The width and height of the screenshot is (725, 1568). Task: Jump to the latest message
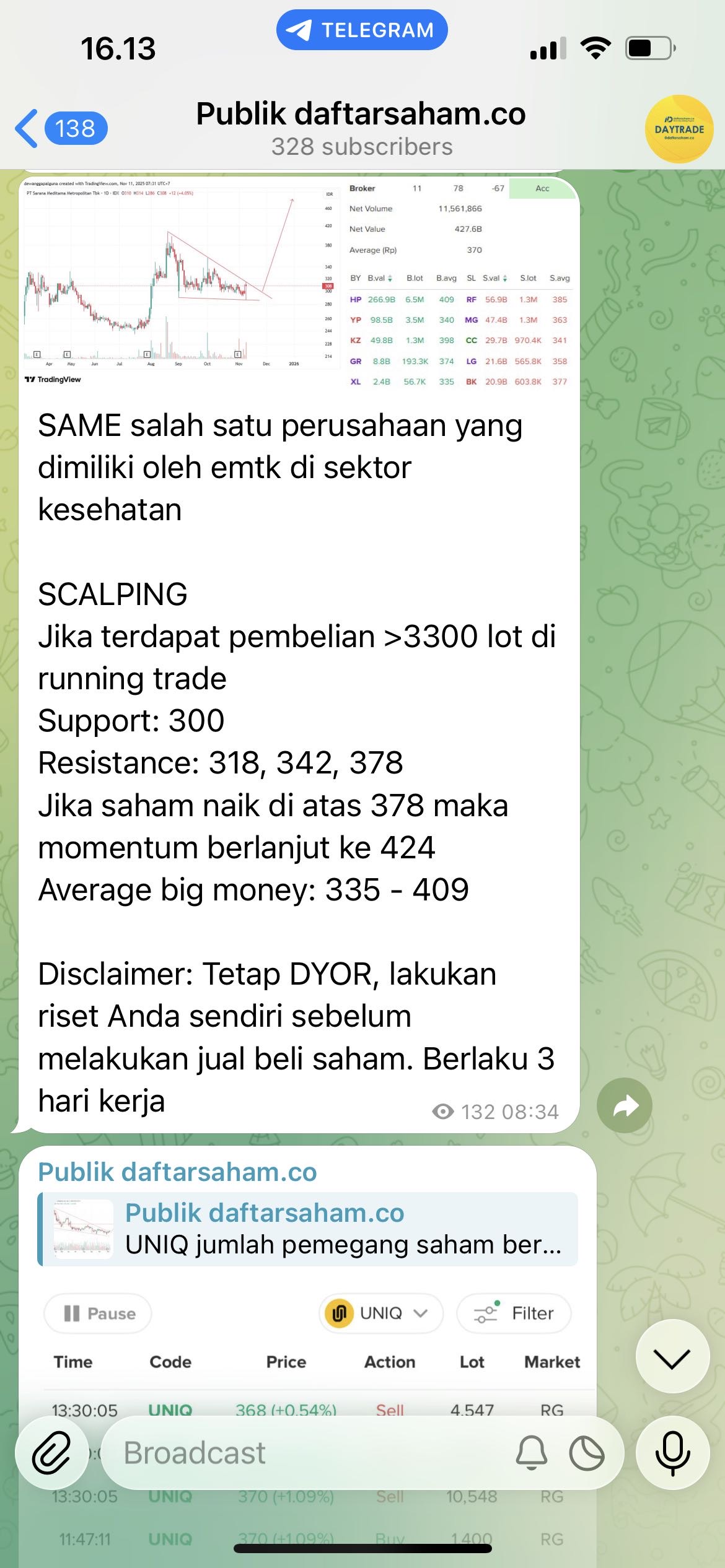click(x=672, y=1356)
